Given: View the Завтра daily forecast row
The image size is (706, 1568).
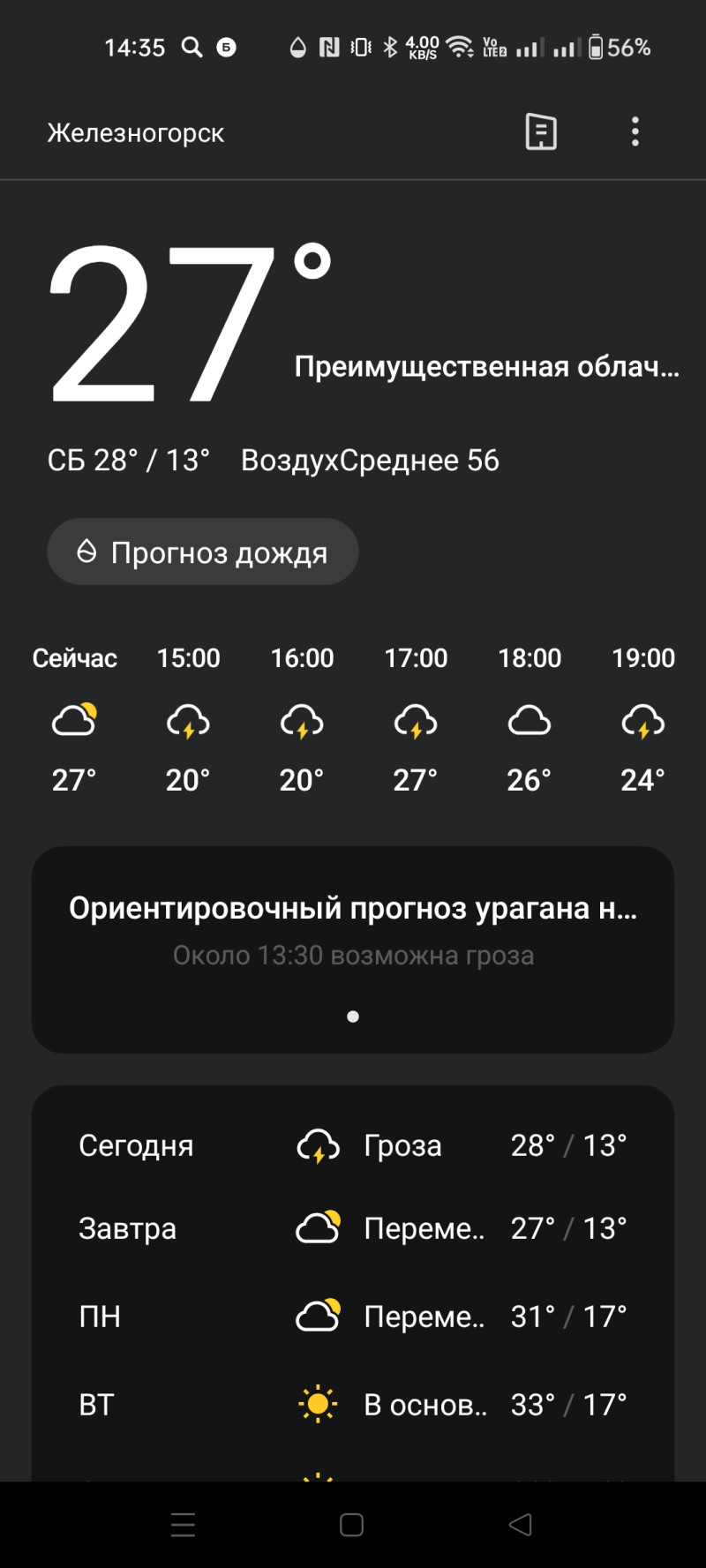Looking at the screenshot, I should (353, 1228).
